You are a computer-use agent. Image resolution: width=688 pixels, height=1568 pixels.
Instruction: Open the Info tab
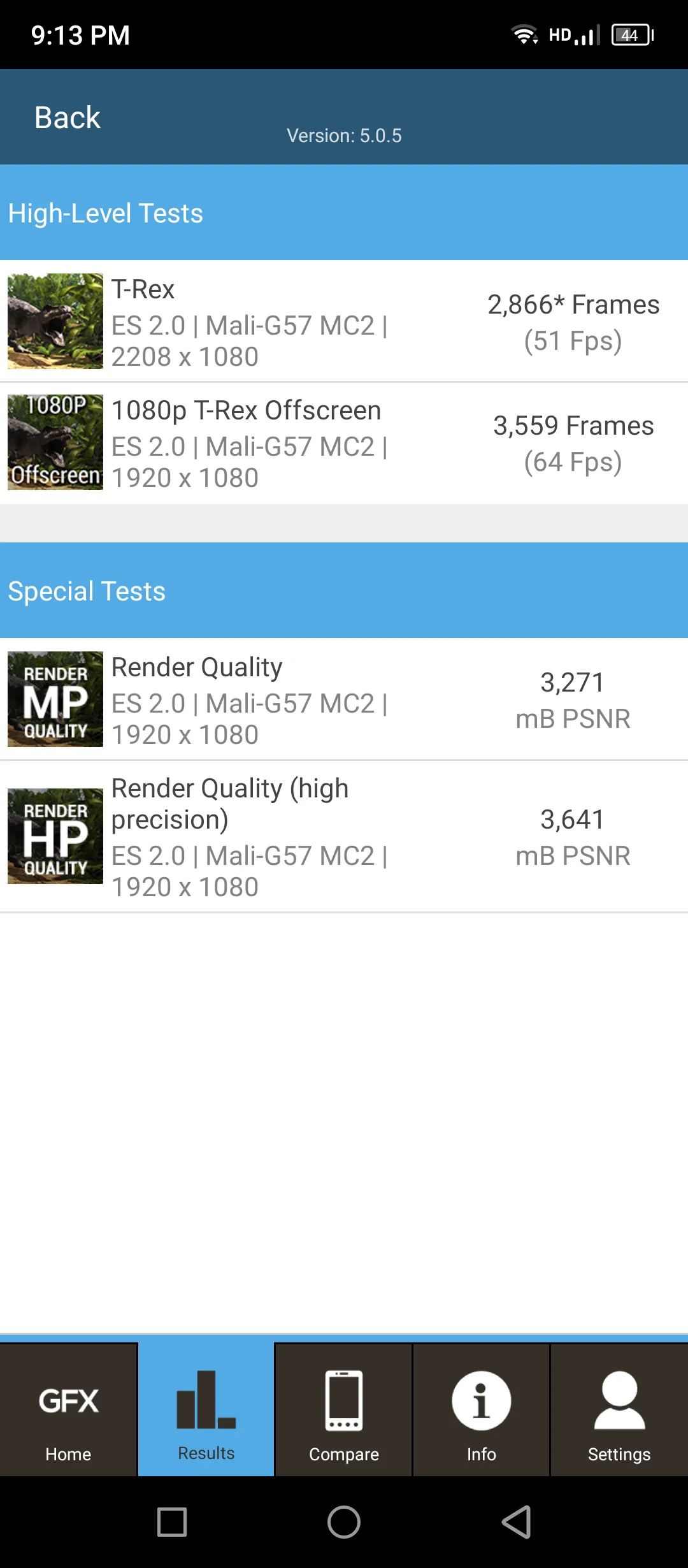point(481,1411)
